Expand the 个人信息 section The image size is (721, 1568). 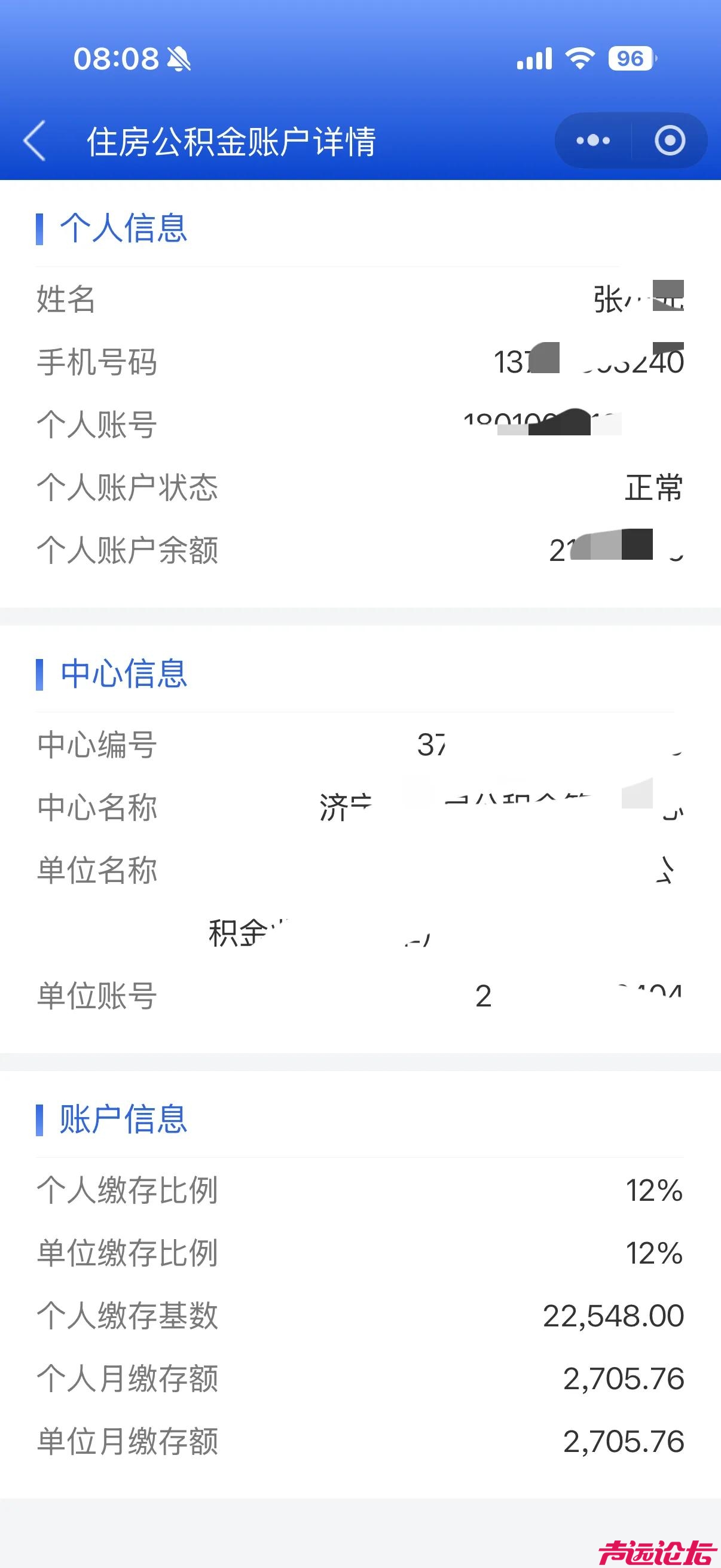[124, 228]
